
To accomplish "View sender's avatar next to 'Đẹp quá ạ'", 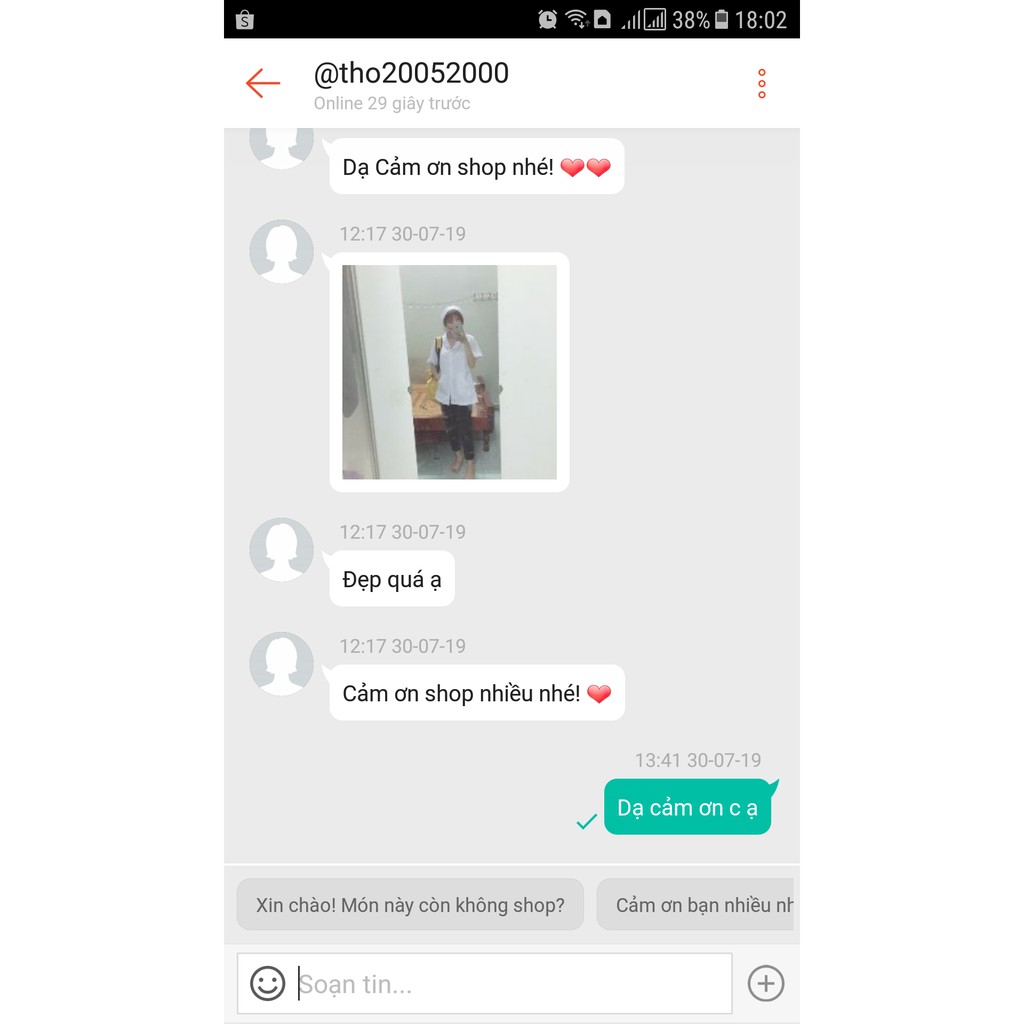I will click(x=281, y=549).
